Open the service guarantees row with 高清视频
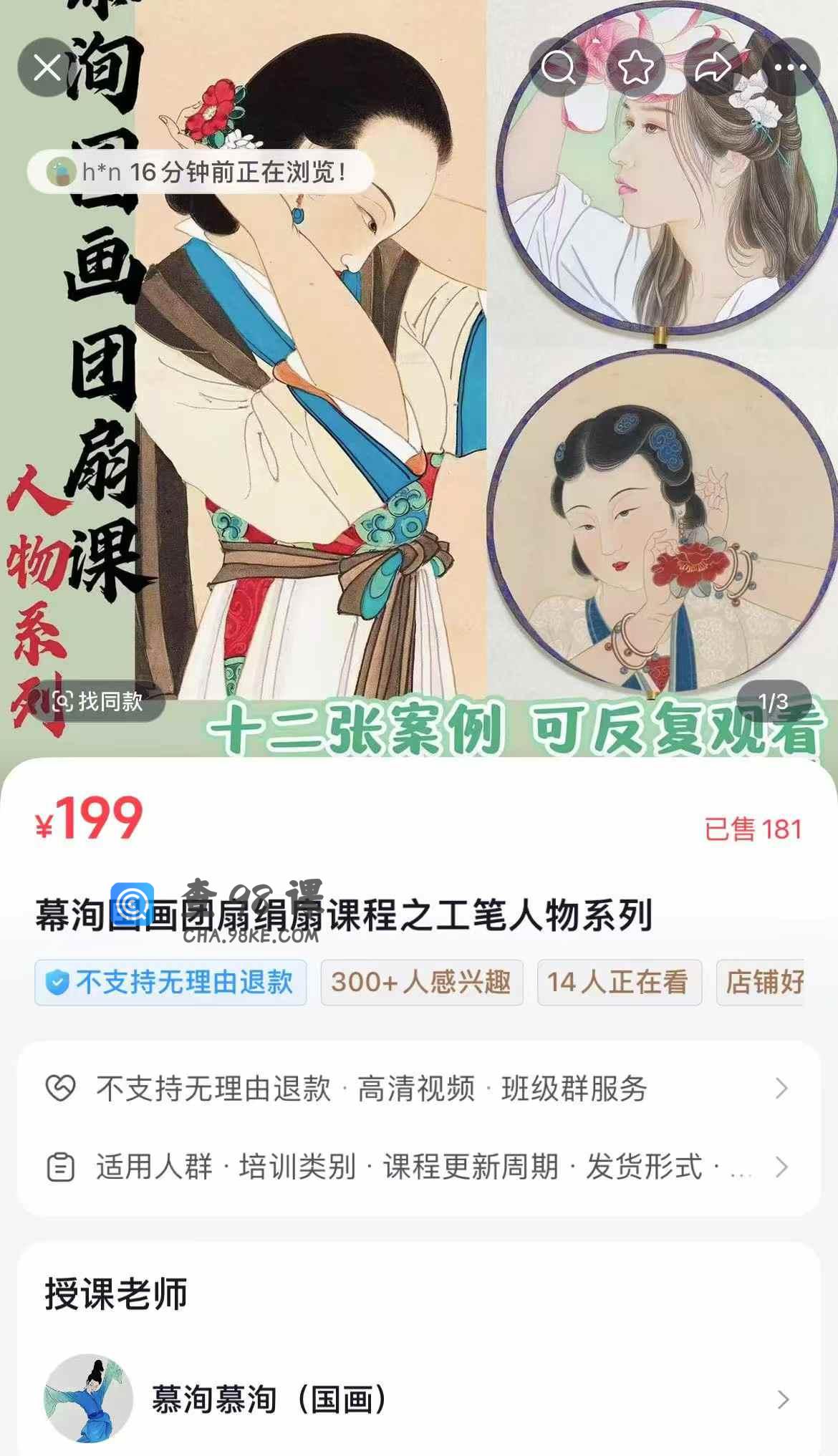 (x=418, y=1089)
